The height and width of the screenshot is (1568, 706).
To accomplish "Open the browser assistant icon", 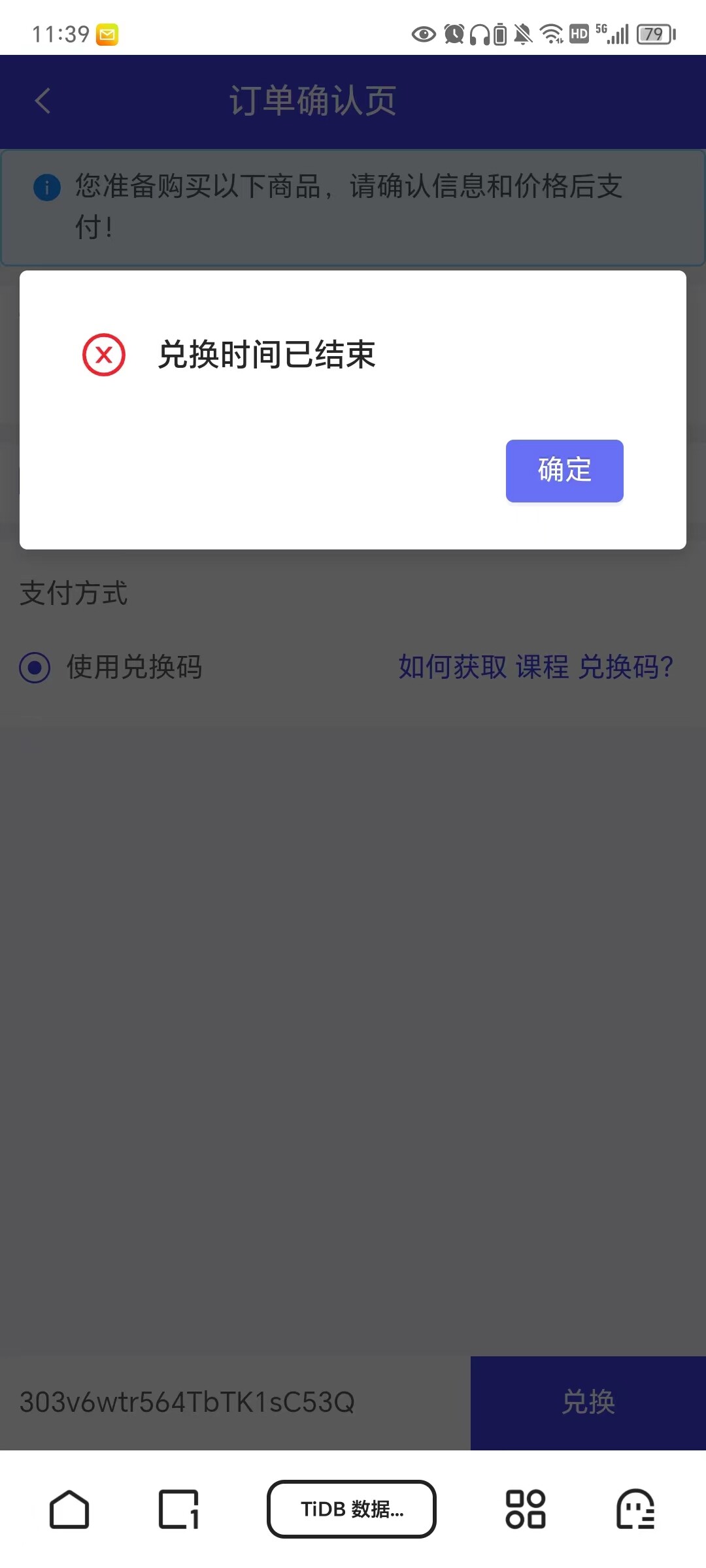I will pyautogui.click(x=635, y=1509).
